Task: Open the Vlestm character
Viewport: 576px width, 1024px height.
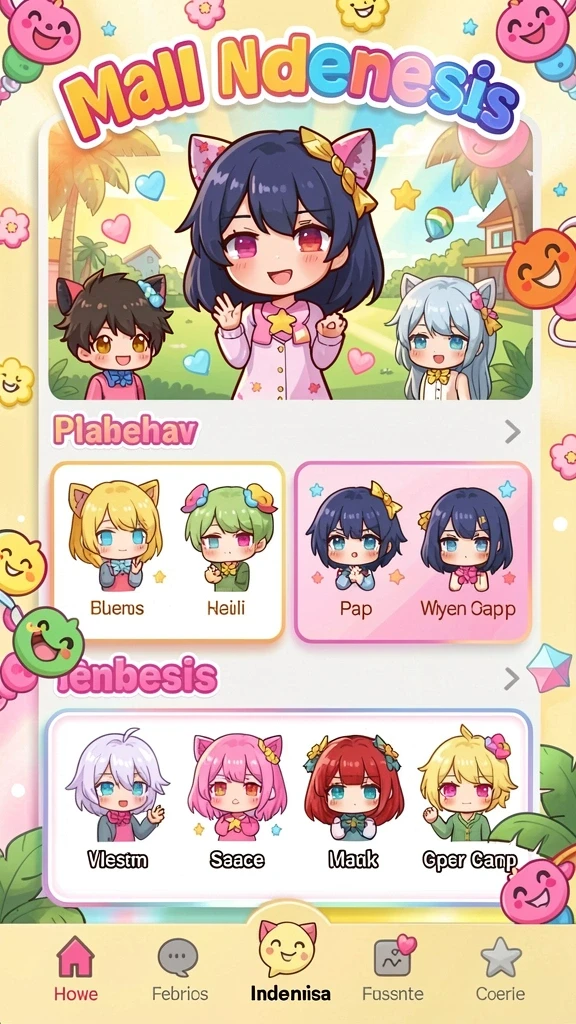Action: pos(118,800)
